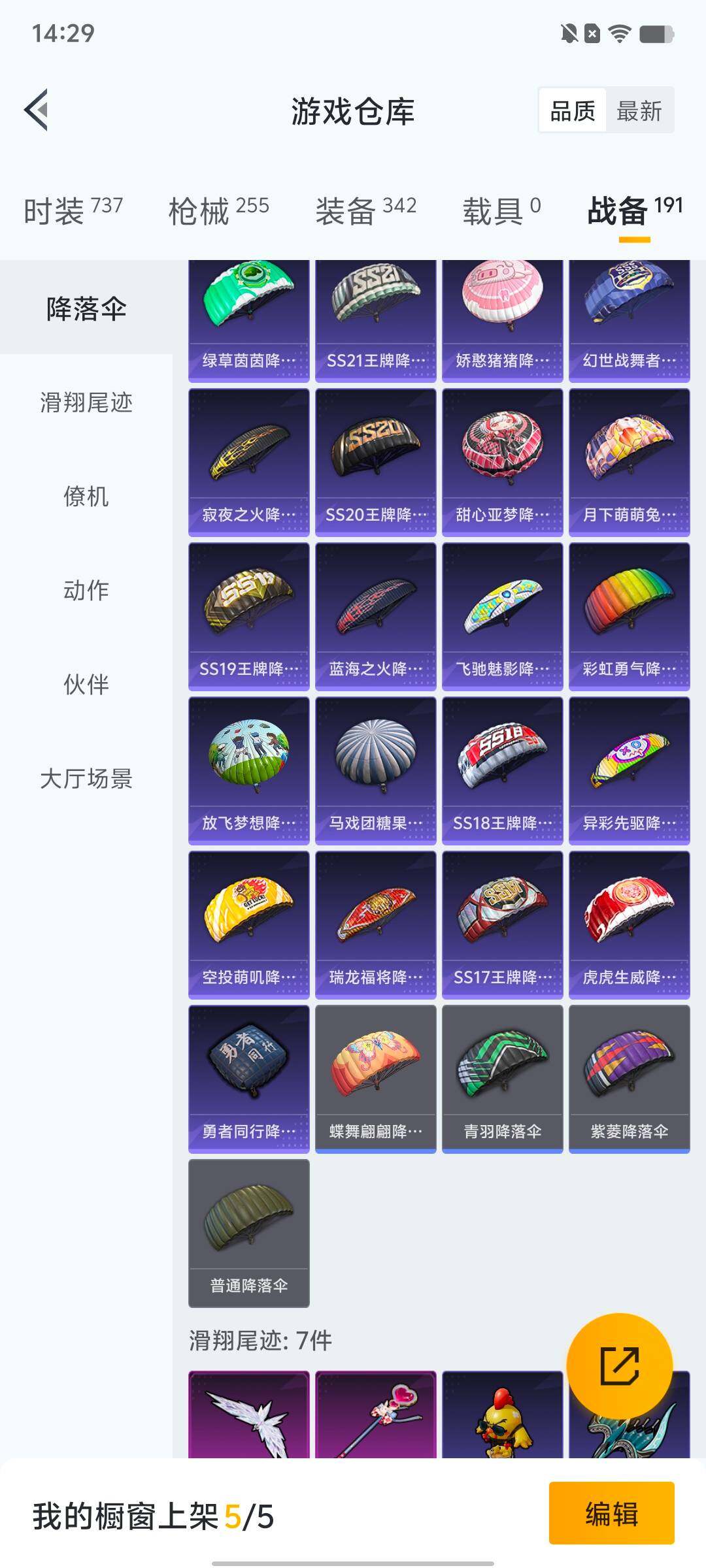The height and width of the screenshot is (1568, 706).
Task: Enable 品质 sorting mode
Action: (x=573, y=111)
